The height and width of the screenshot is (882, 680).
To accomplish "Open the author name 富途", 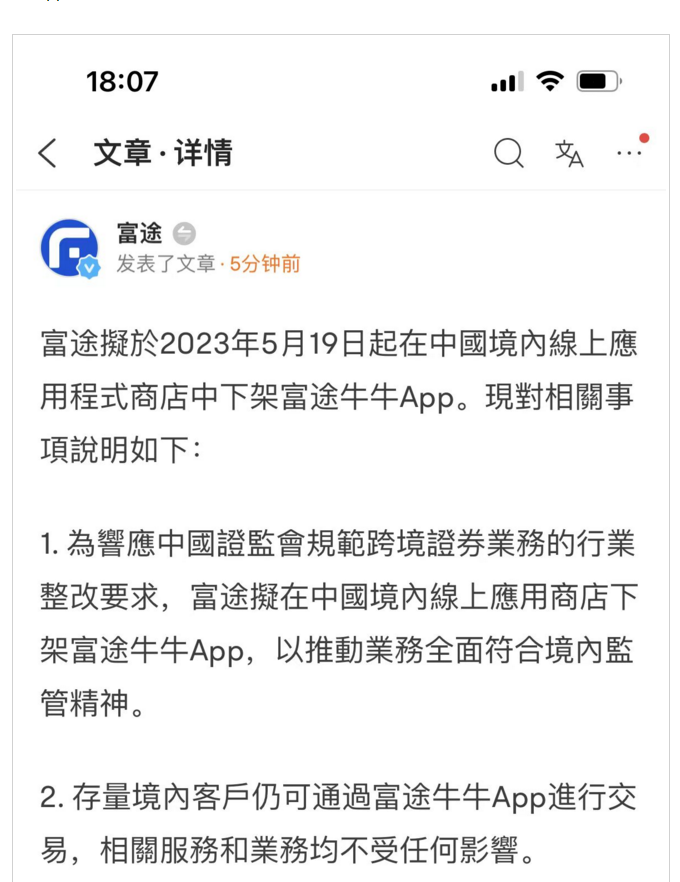I will [x=139, y=234].
